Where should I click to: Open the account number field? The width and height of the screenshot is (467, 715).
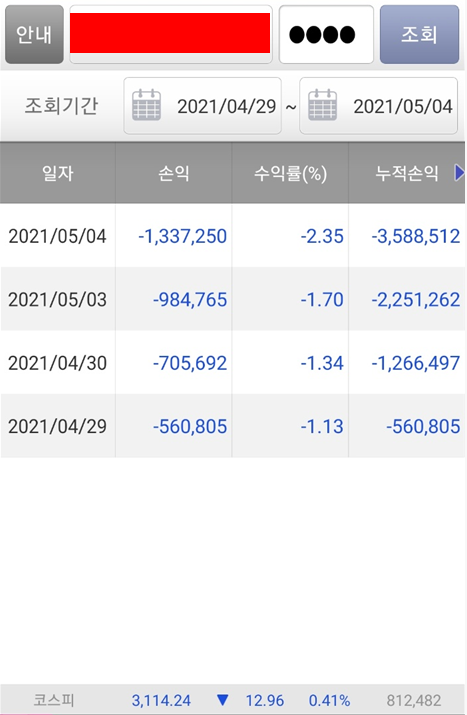pos(171,34)
